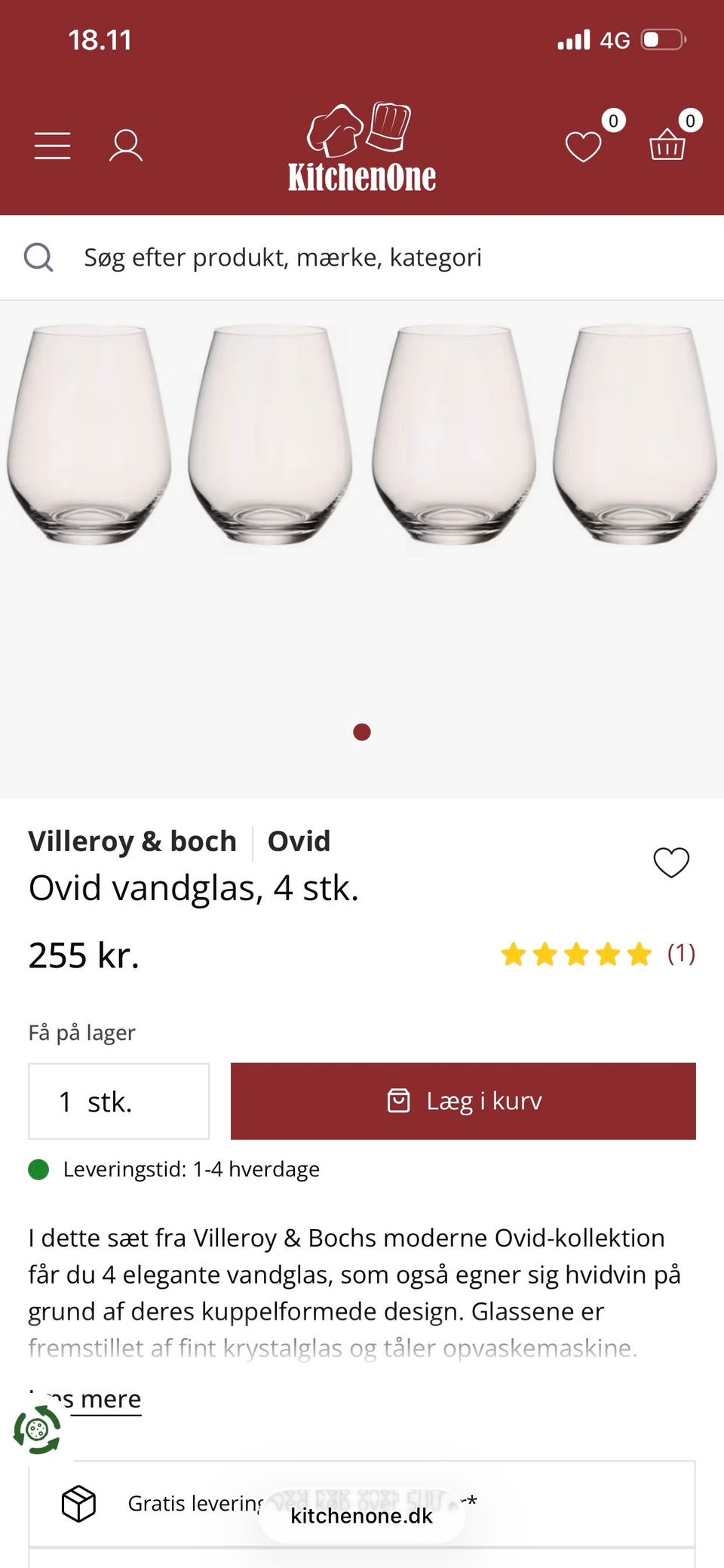
Task: Open the five-star product reviews
Action: [x=596, y=955]
